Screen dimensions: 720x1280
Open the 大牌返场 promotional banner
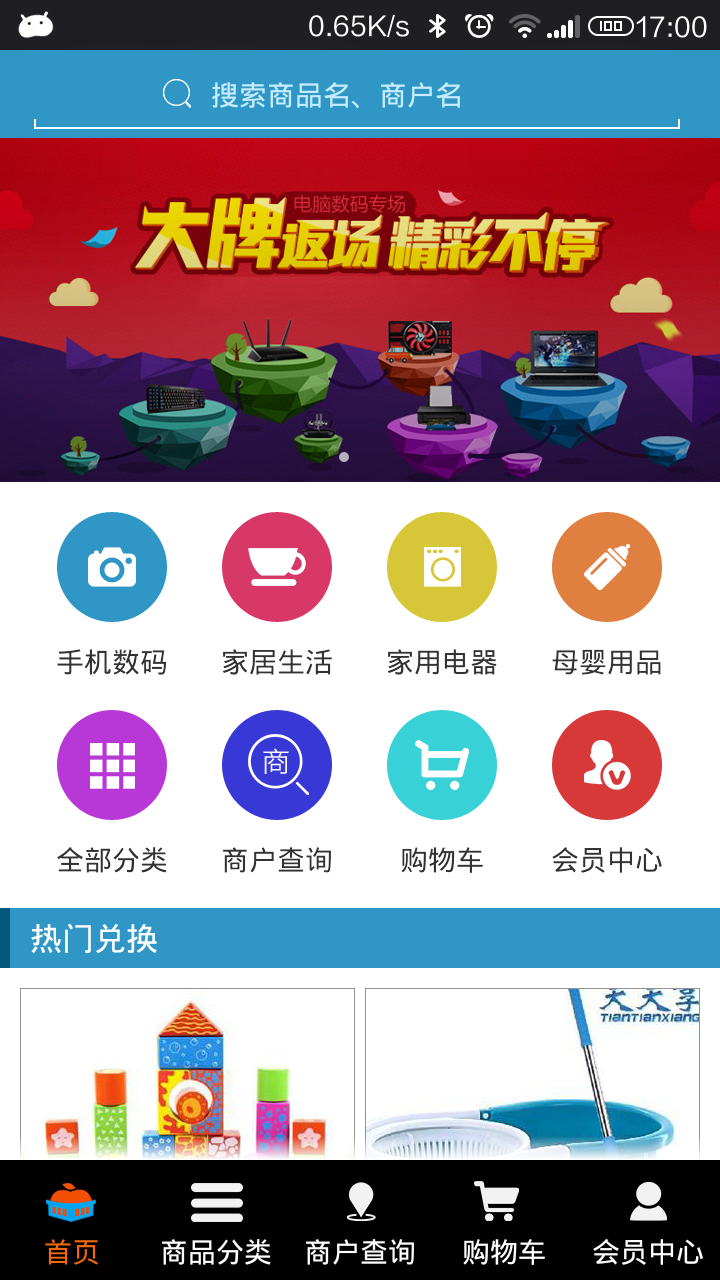[x=360, y=310]
